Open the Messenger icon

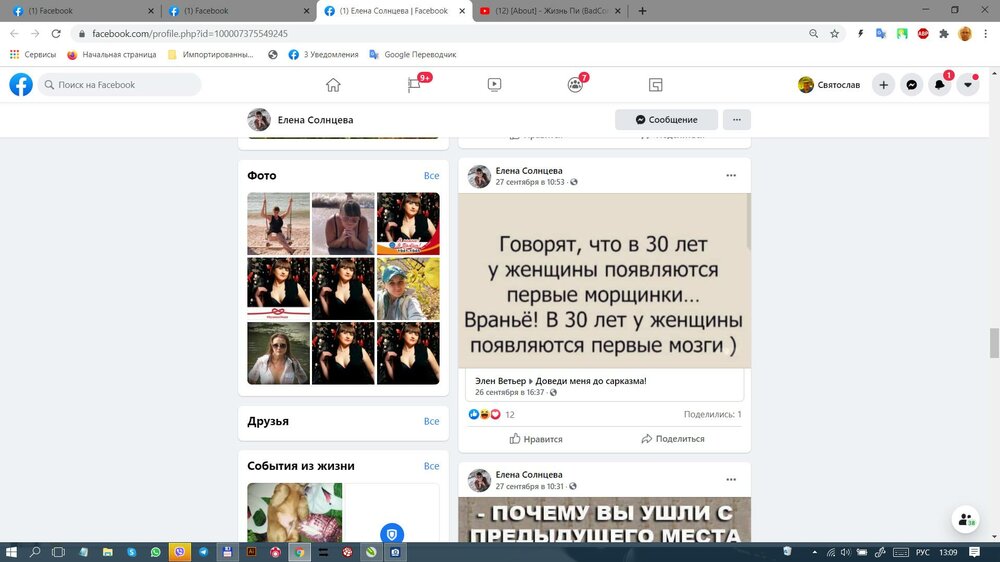pyautogui.click(x=911, y=85)
